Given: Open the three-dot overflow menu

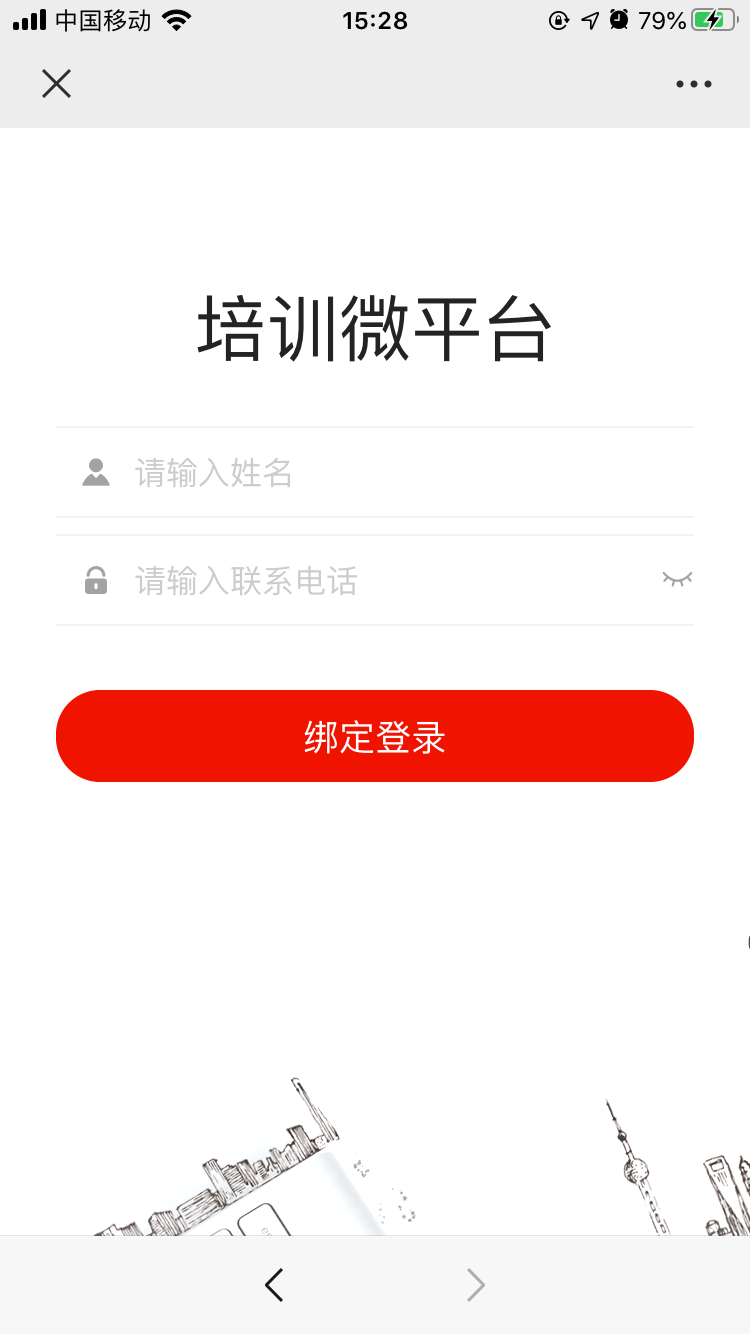Looking at the screenshot, I should pos(693,84).
